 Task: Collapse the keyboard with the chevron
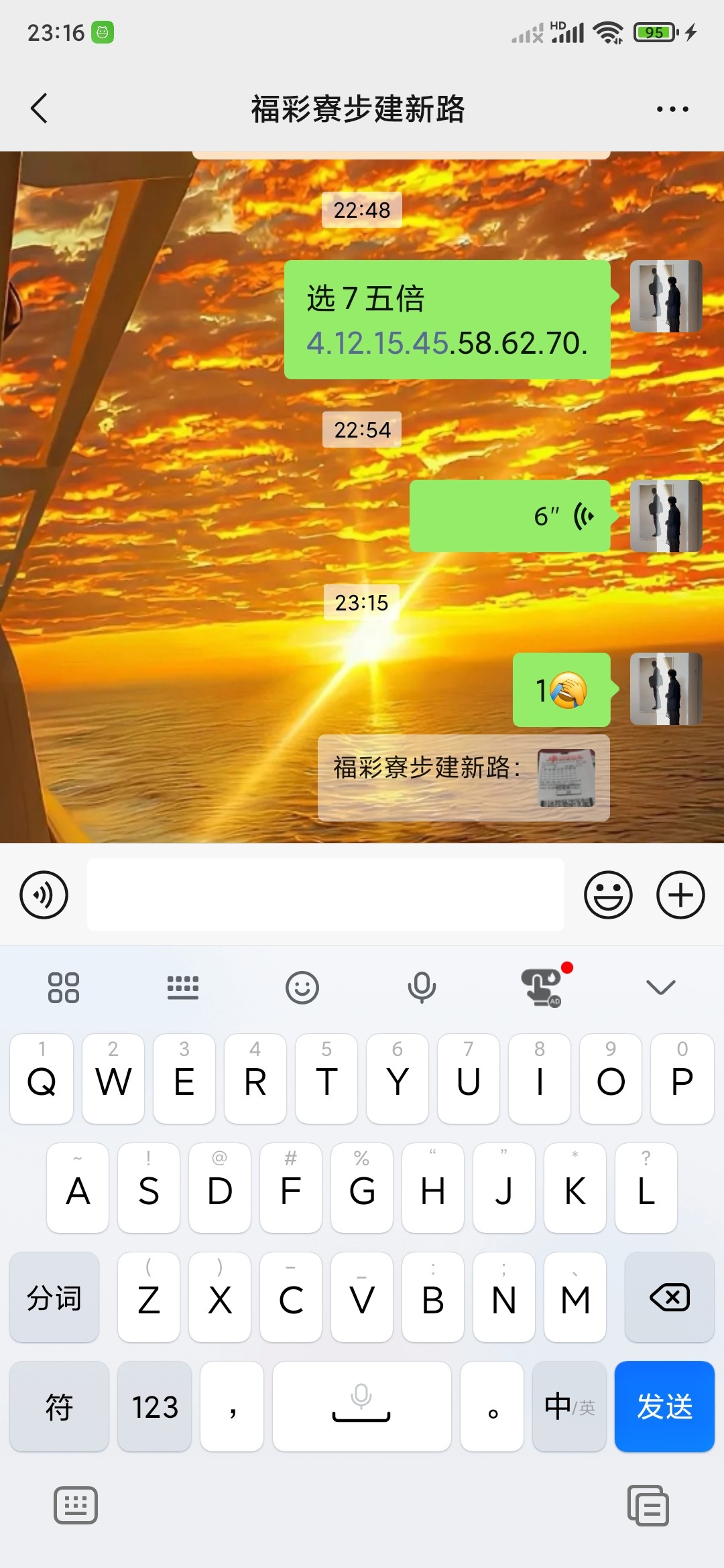[660, 987]
